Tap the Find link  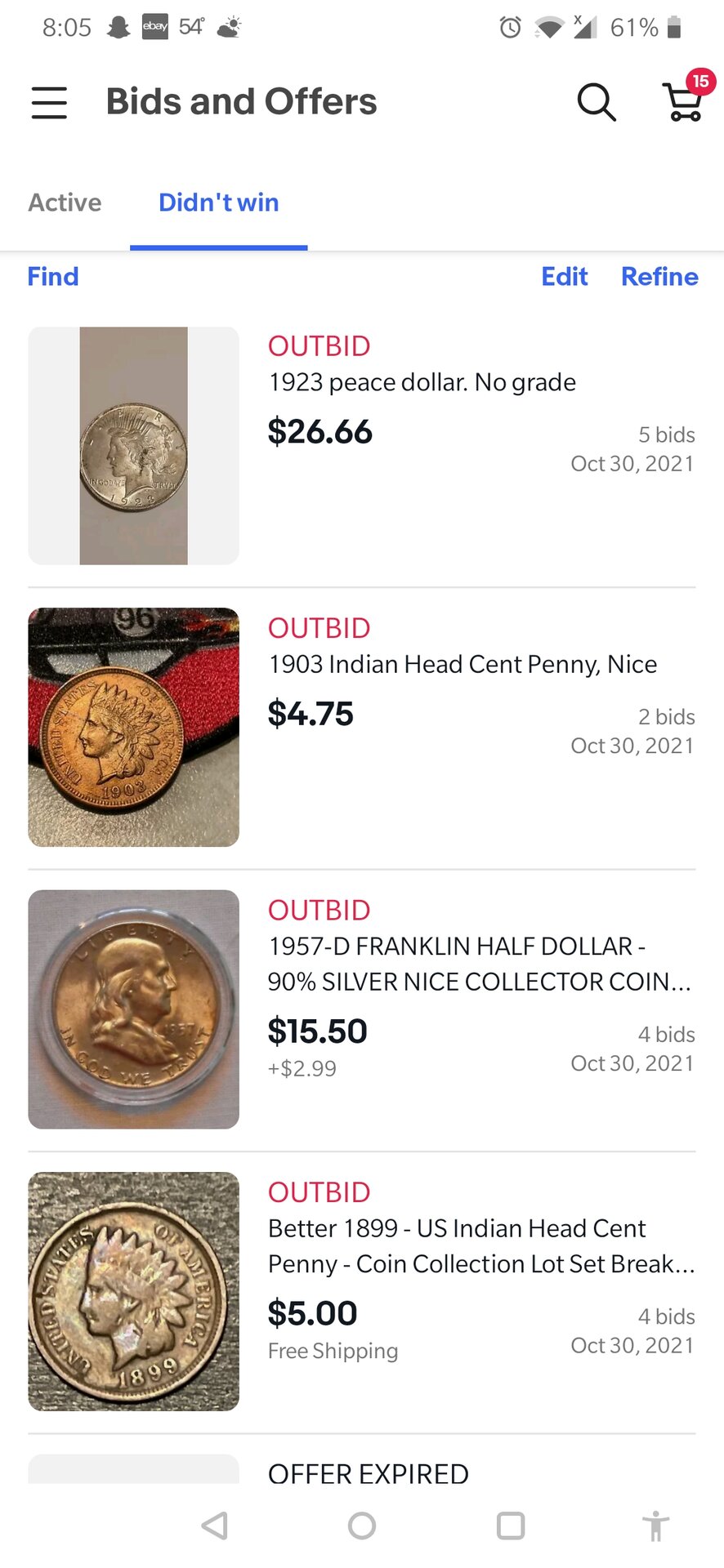tap(53, 277)
